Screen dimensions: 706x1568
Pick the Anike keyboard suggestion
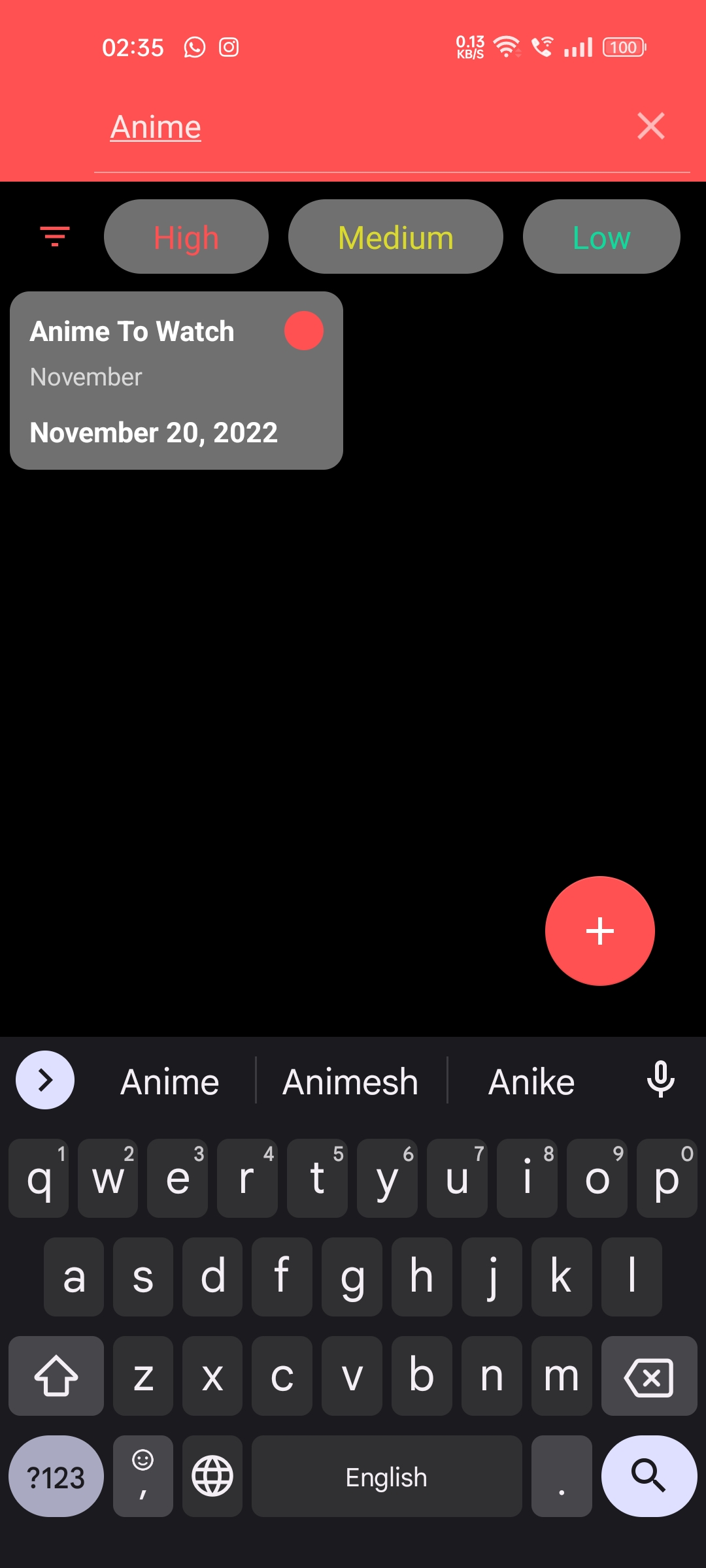(531, 1081)
